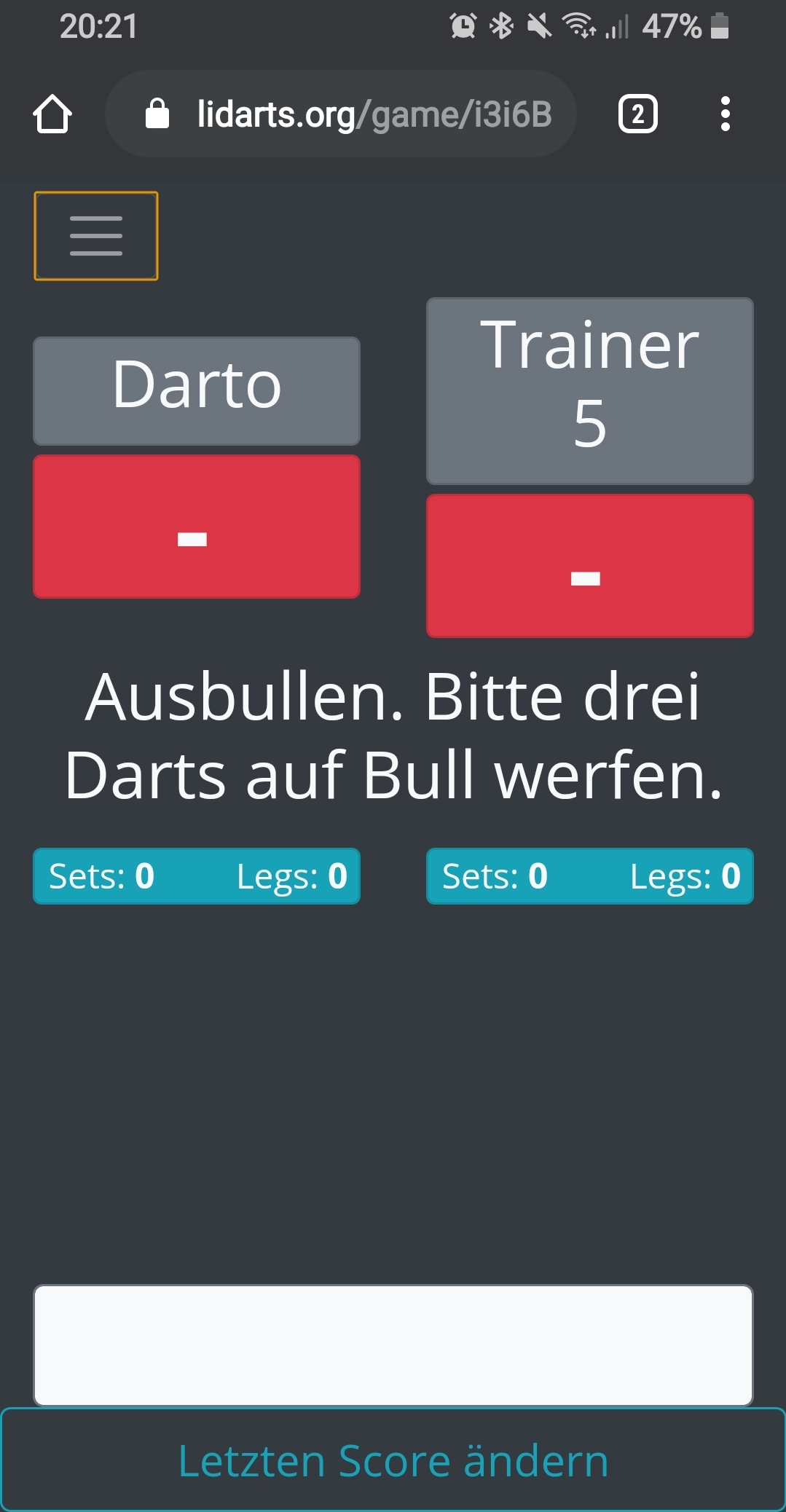Open the hamburger navigation menu
Screen dimensions: 786x1512
(x=95, y=236)
